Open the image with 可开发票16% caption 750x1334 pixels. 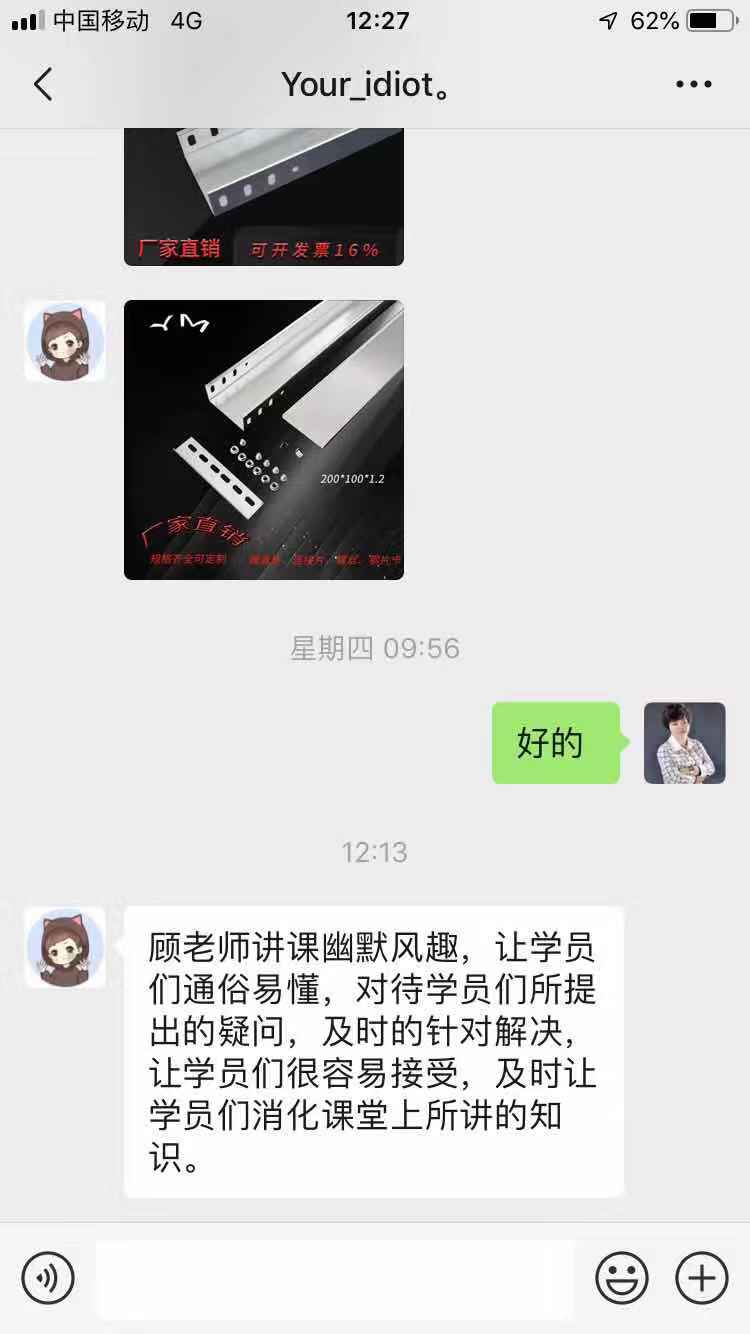click(x=264, y=197)
